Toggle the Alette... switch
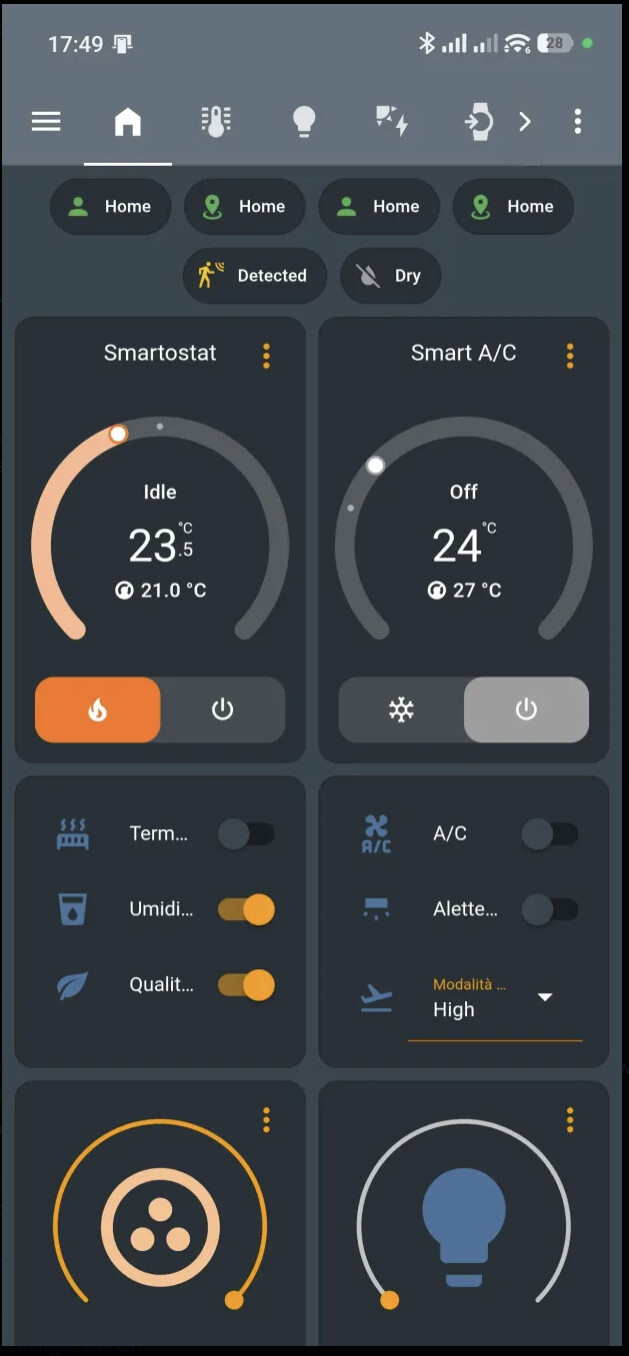 [550, 910]
